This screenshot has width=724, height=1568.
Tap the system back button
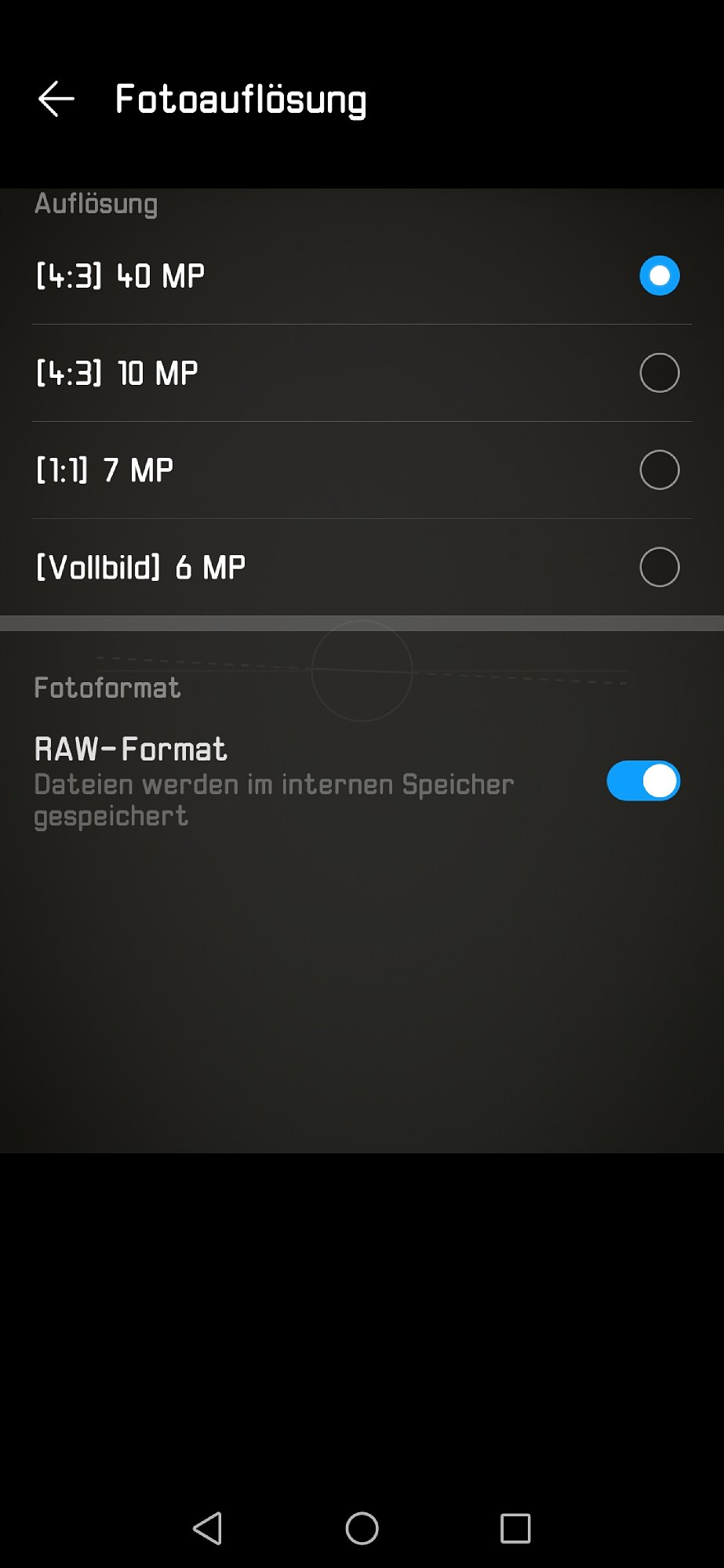pyautogui.click(x=208, y=1528)
